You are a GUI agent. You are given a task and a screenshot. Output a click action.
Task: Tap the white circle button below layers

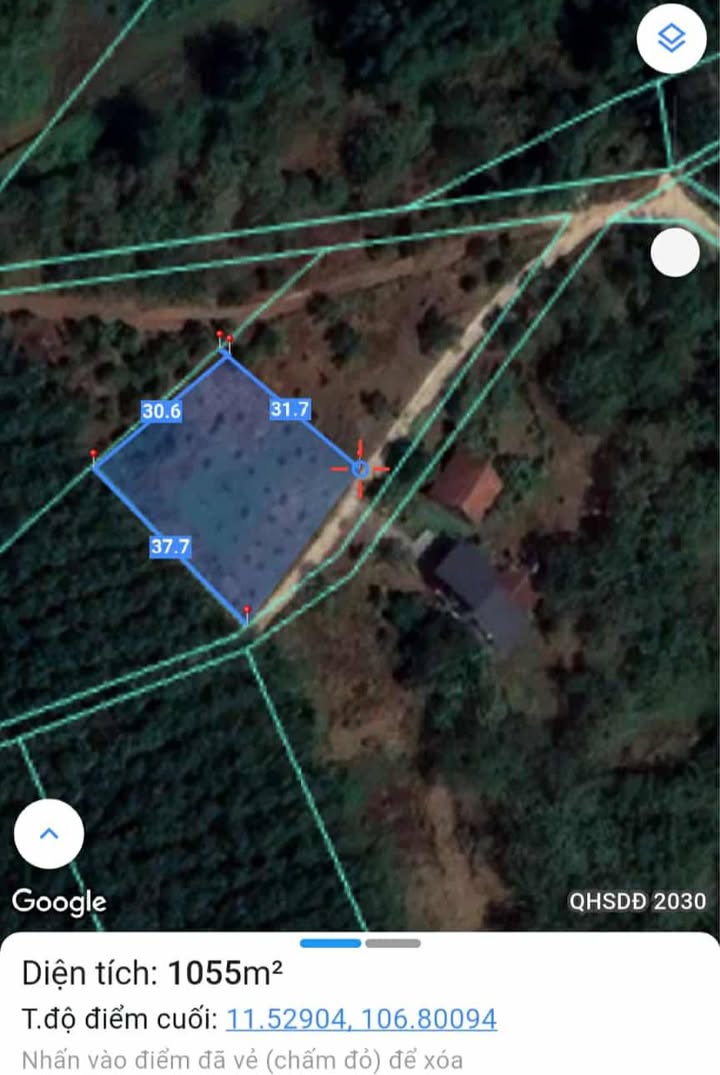pos(675,253)
